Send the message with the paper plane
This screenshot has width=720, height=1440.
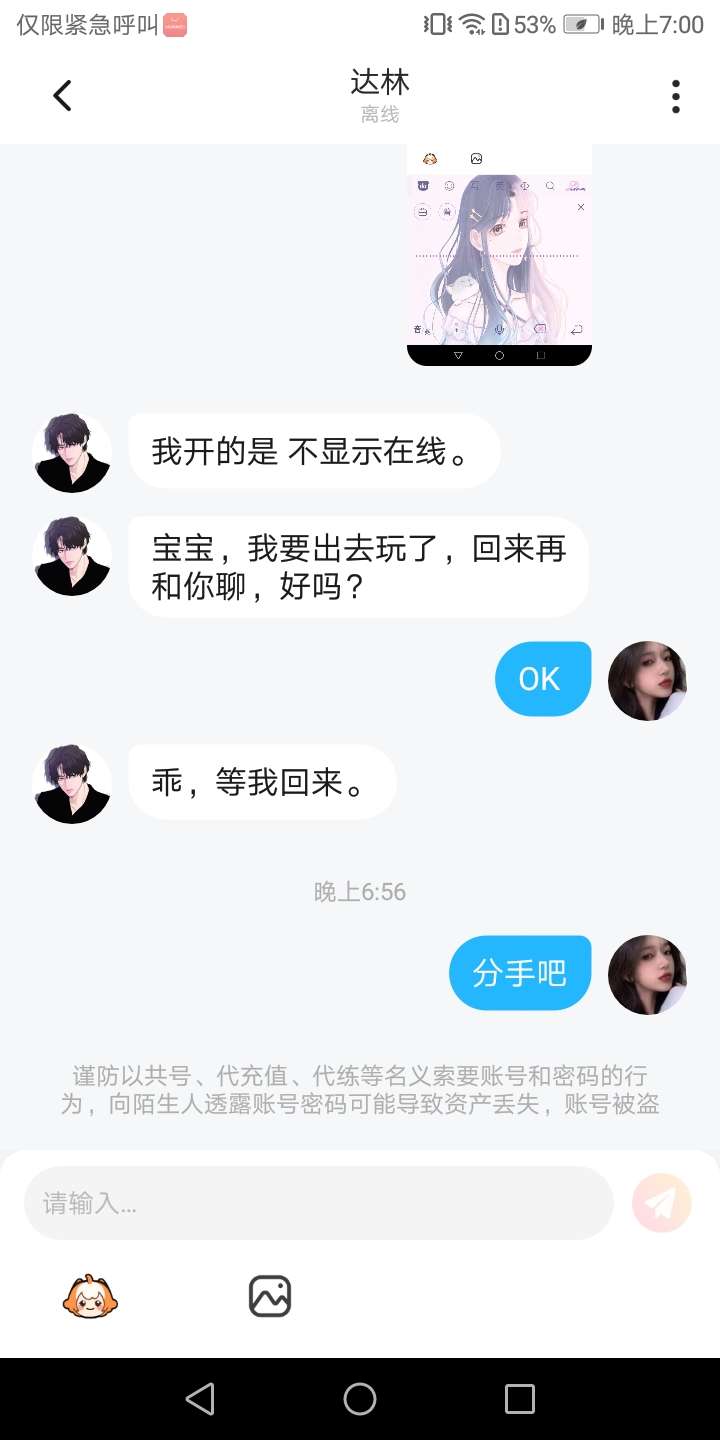tap(661, 1203)
